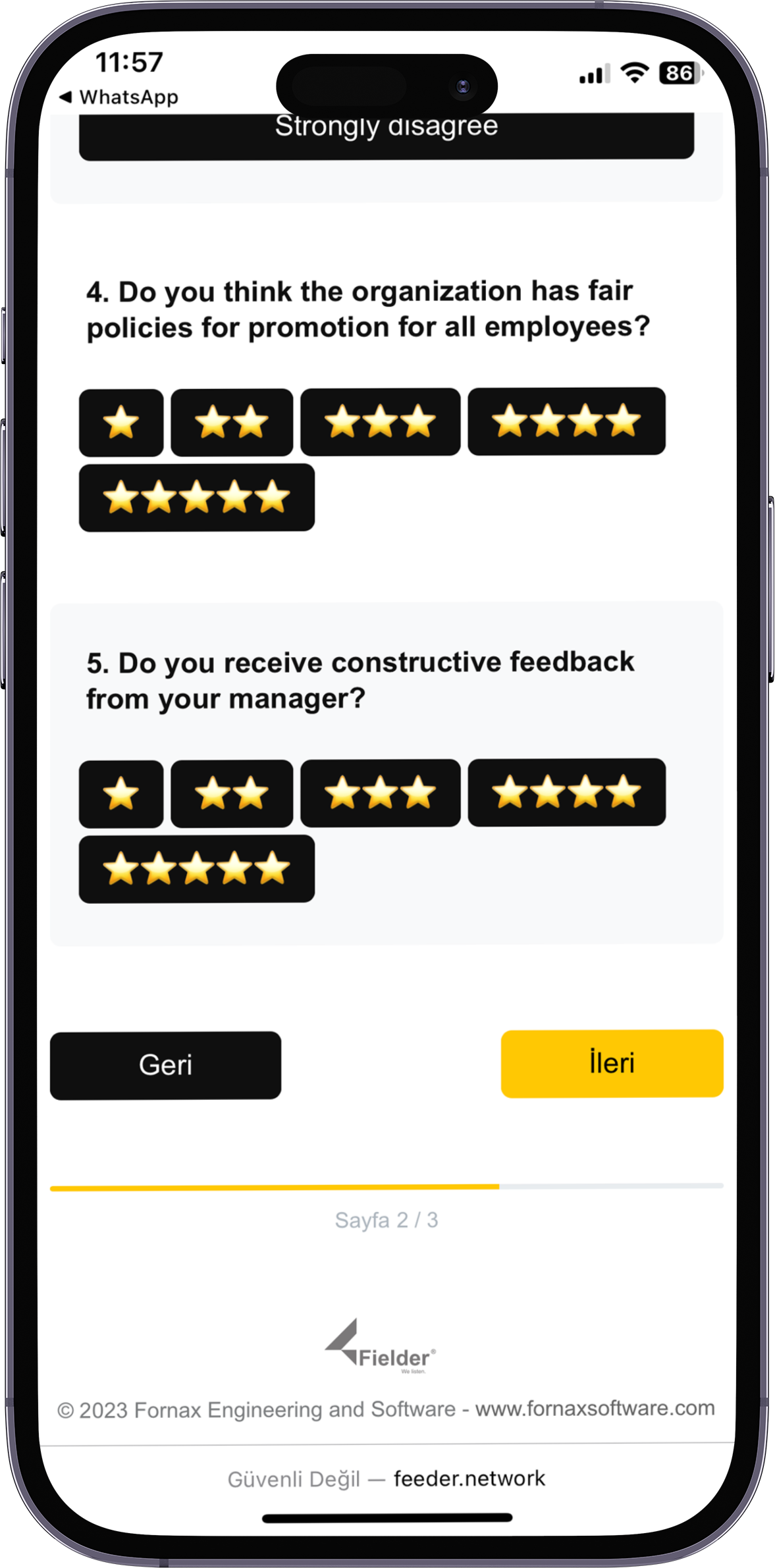
Task: Choose four stars for question 4
Action: pos(566,421)
